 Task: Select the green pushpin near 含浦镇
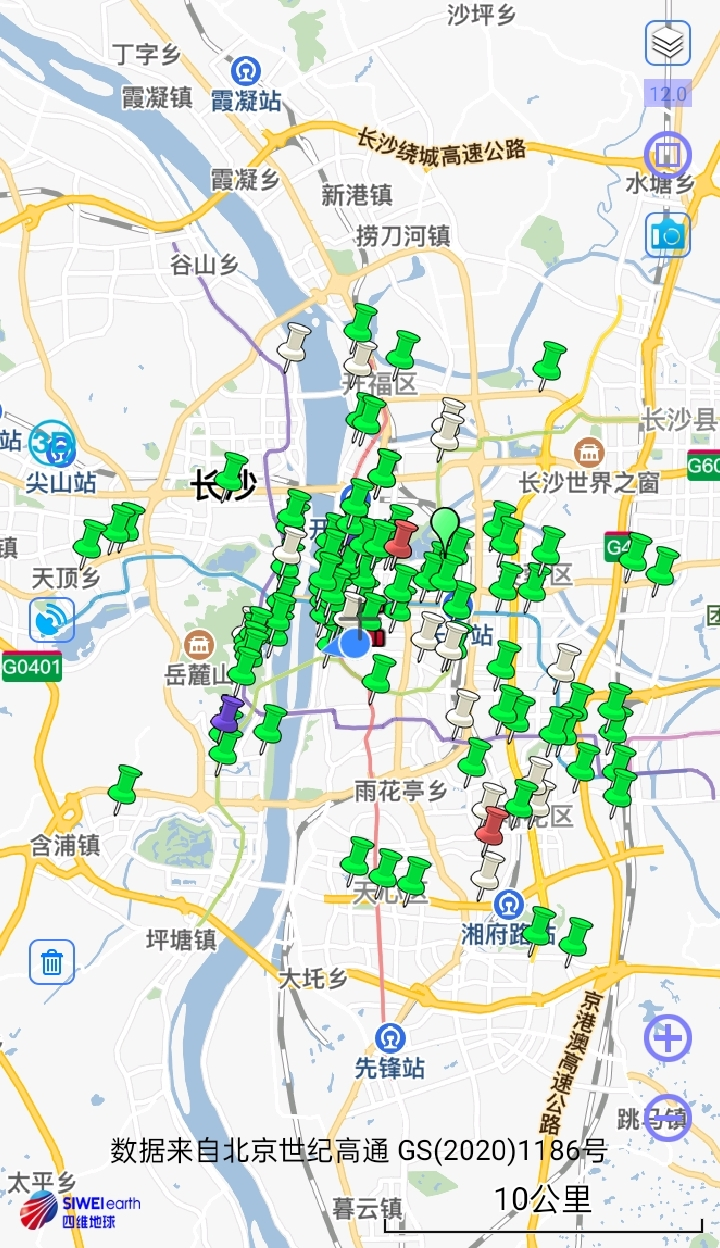126,786
